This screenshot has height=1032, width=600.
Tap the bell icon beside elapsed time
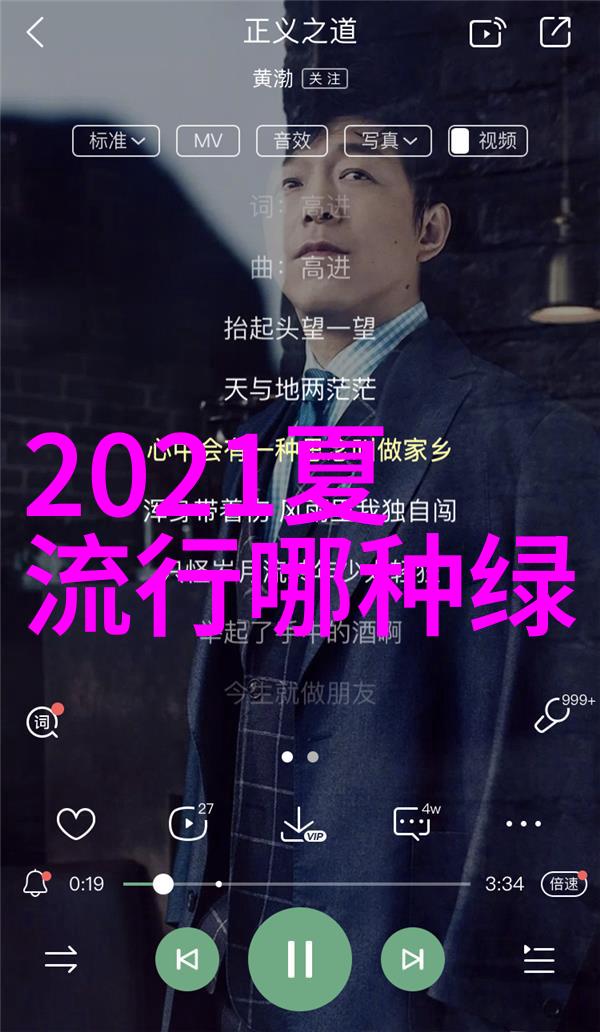point(36,883)
